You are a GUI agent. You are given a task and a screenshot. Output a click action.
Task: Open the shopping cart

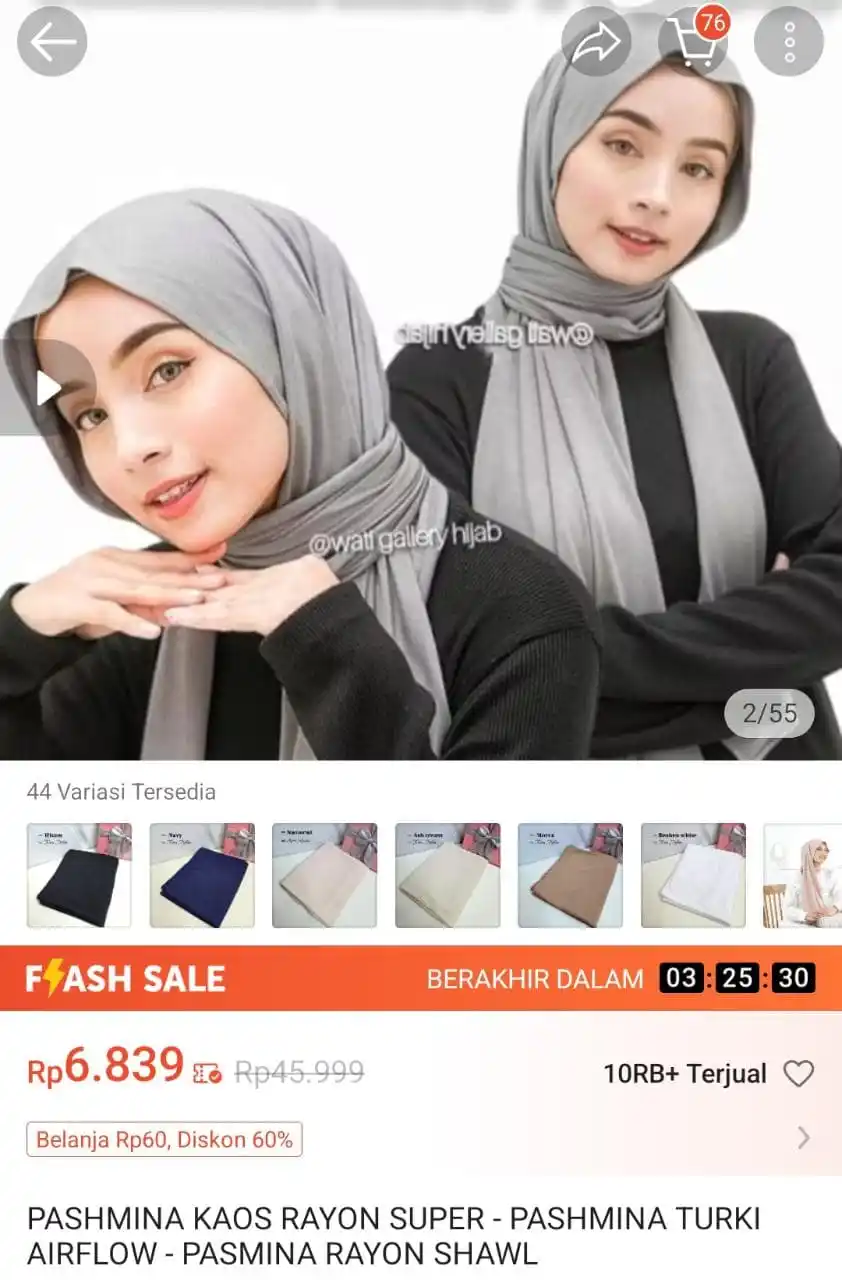coord(692,42)
